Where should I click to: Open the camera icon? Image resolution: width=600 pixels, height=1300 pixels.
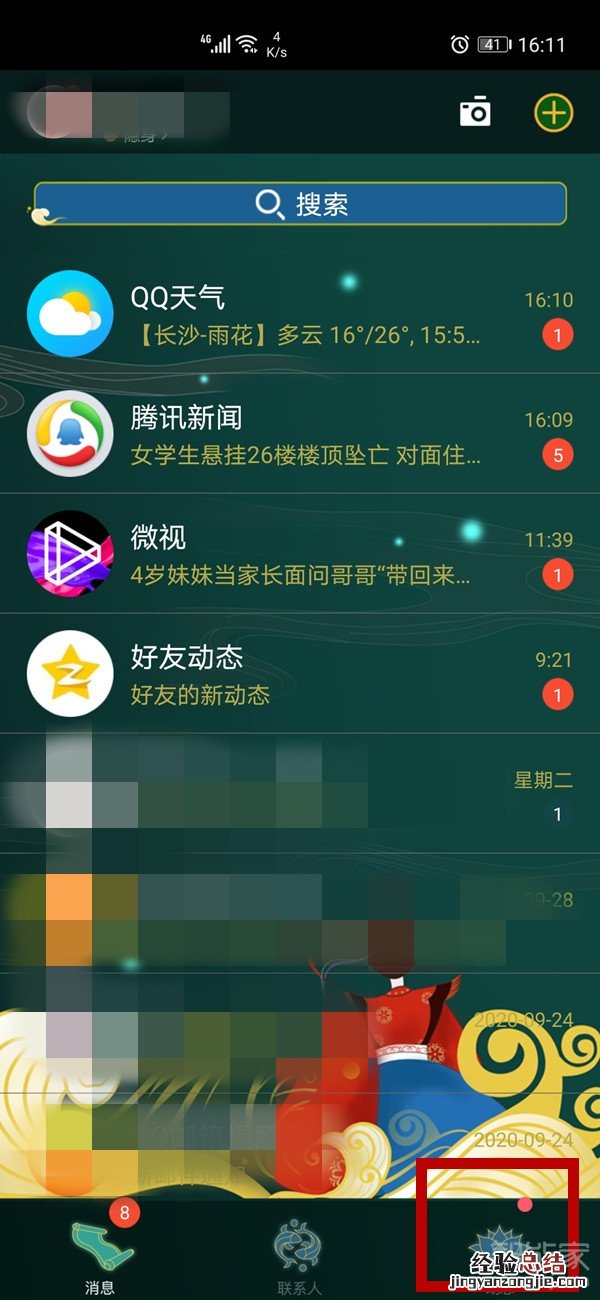[475, 112]
